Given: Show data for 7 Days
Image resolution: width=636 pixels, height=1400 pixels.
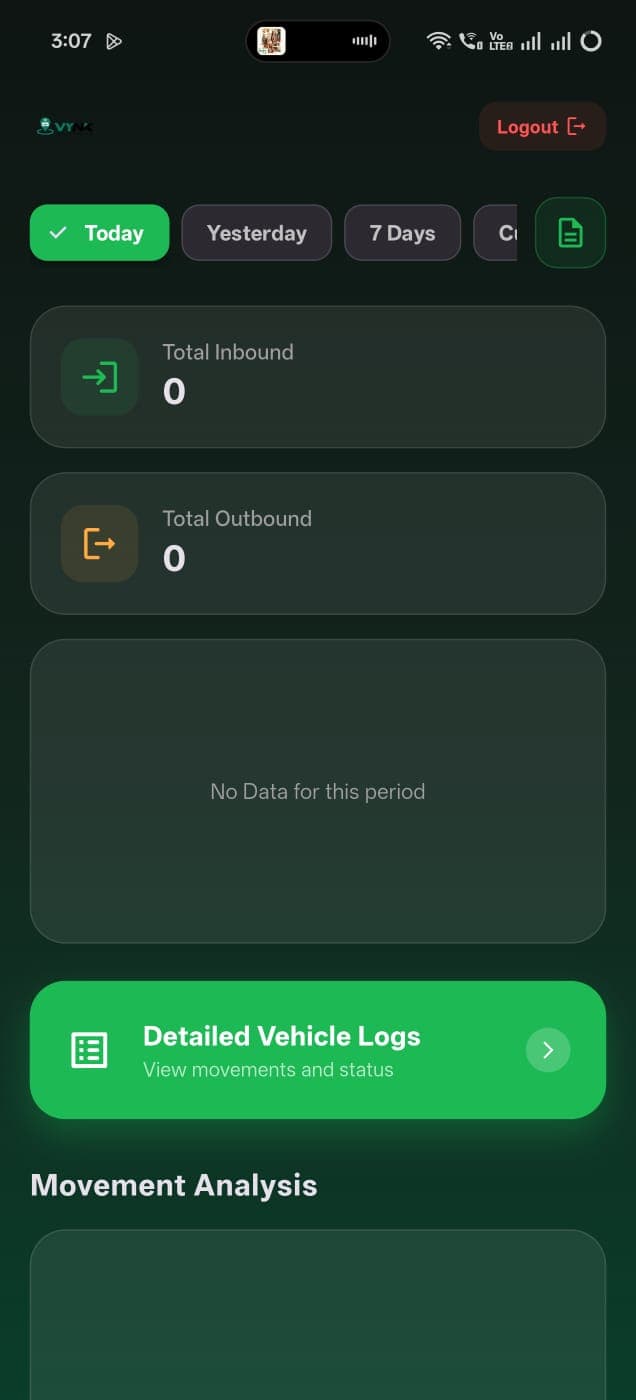Looking at the screenshot, I should 402,233.
